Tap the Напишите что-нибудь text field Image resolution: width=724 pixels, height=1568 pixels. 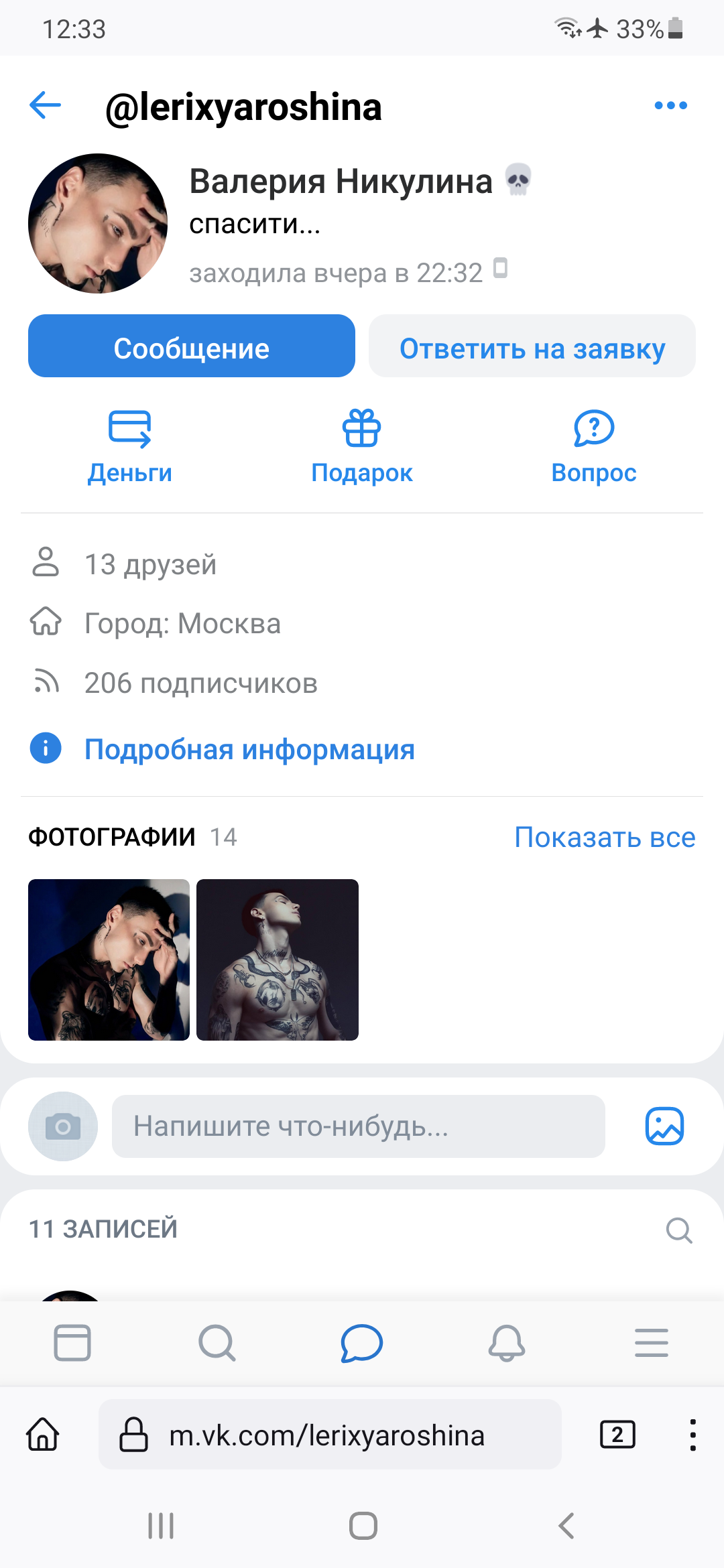point(358,1126)
